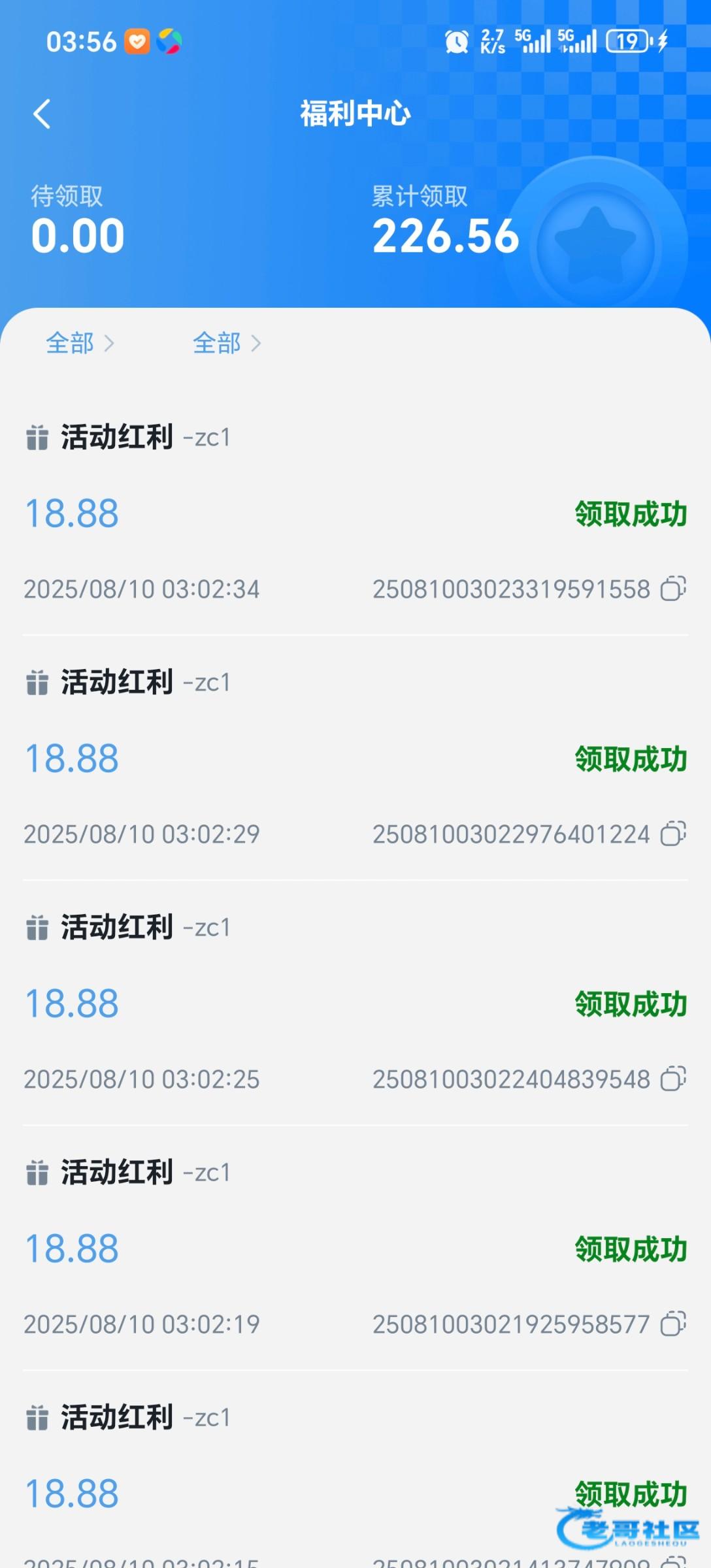Expand the second 全部 filter dropdown
Screen dimensions: 711x1568
tap(227, 343)
